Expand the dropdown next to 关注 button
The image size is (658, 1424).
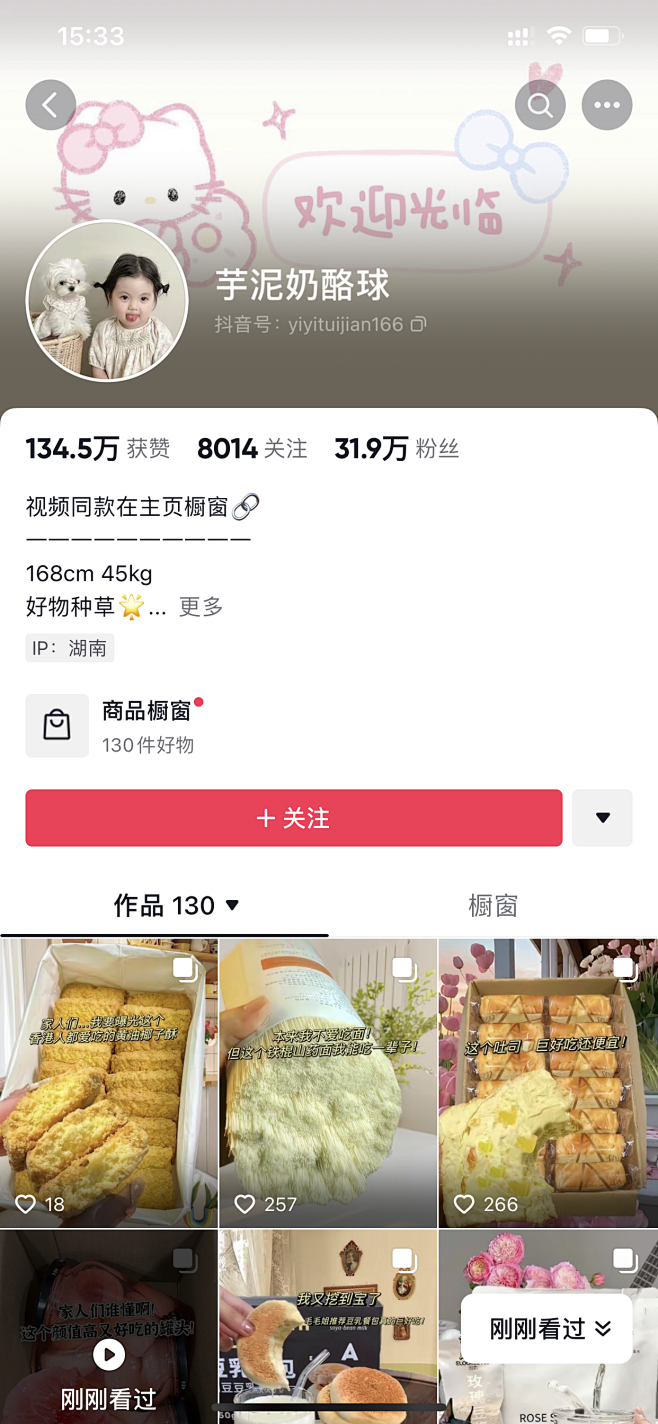602,818
